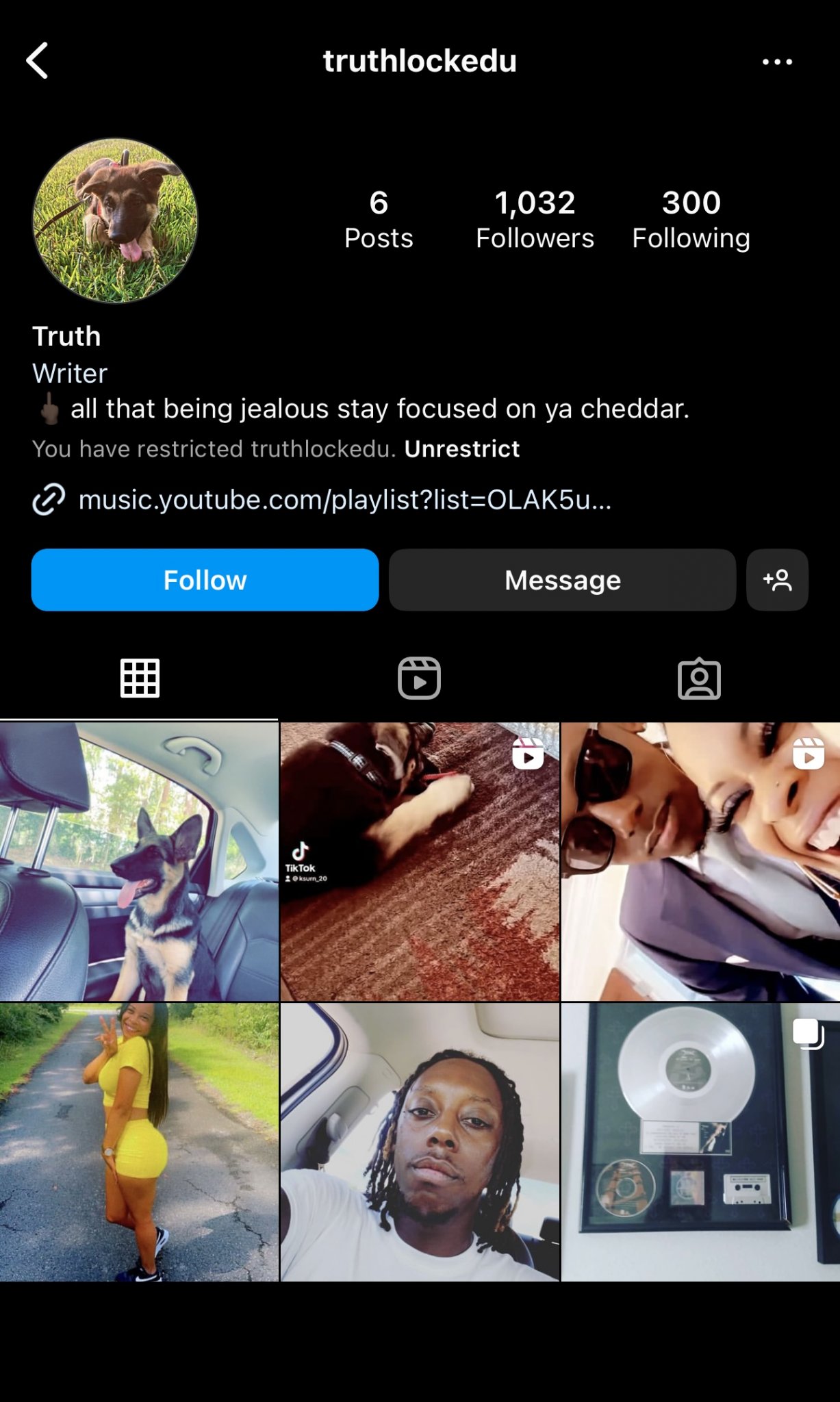Switch to the Reels tab
Screen dimensions: 840x1402
419,678
